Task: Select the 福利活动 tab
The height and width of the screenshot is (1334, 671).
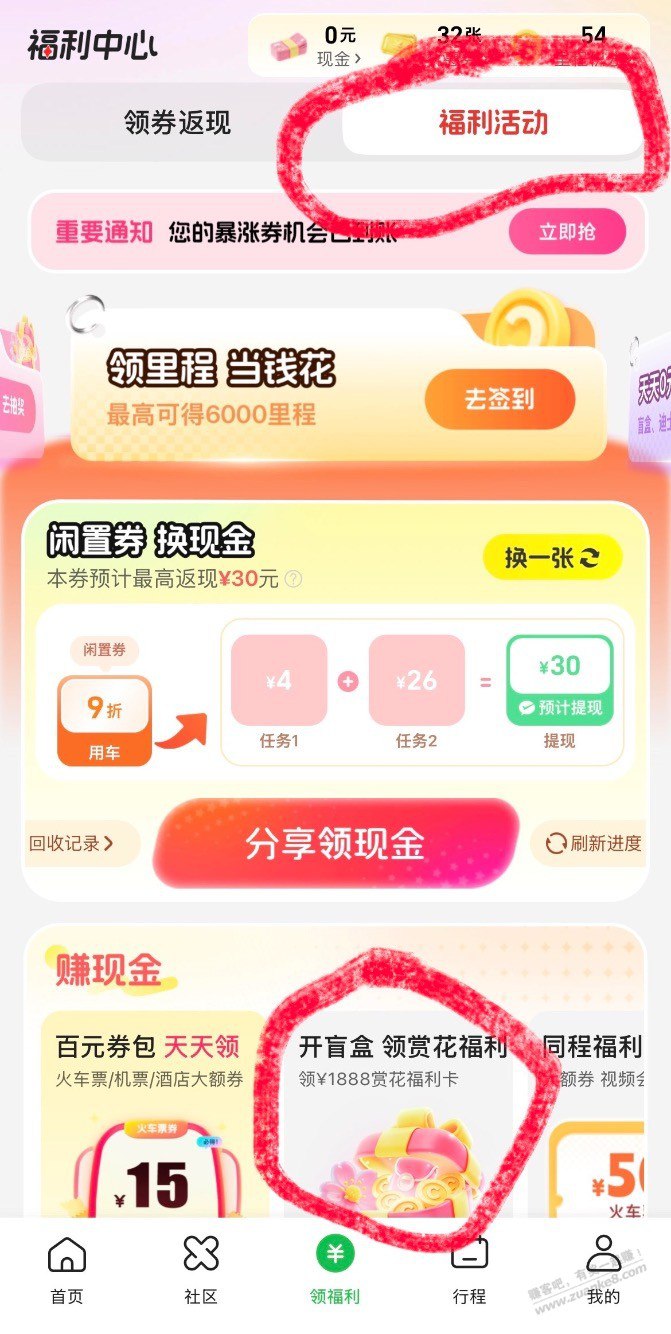Action: pyautogui.click(x=492, y=123)
